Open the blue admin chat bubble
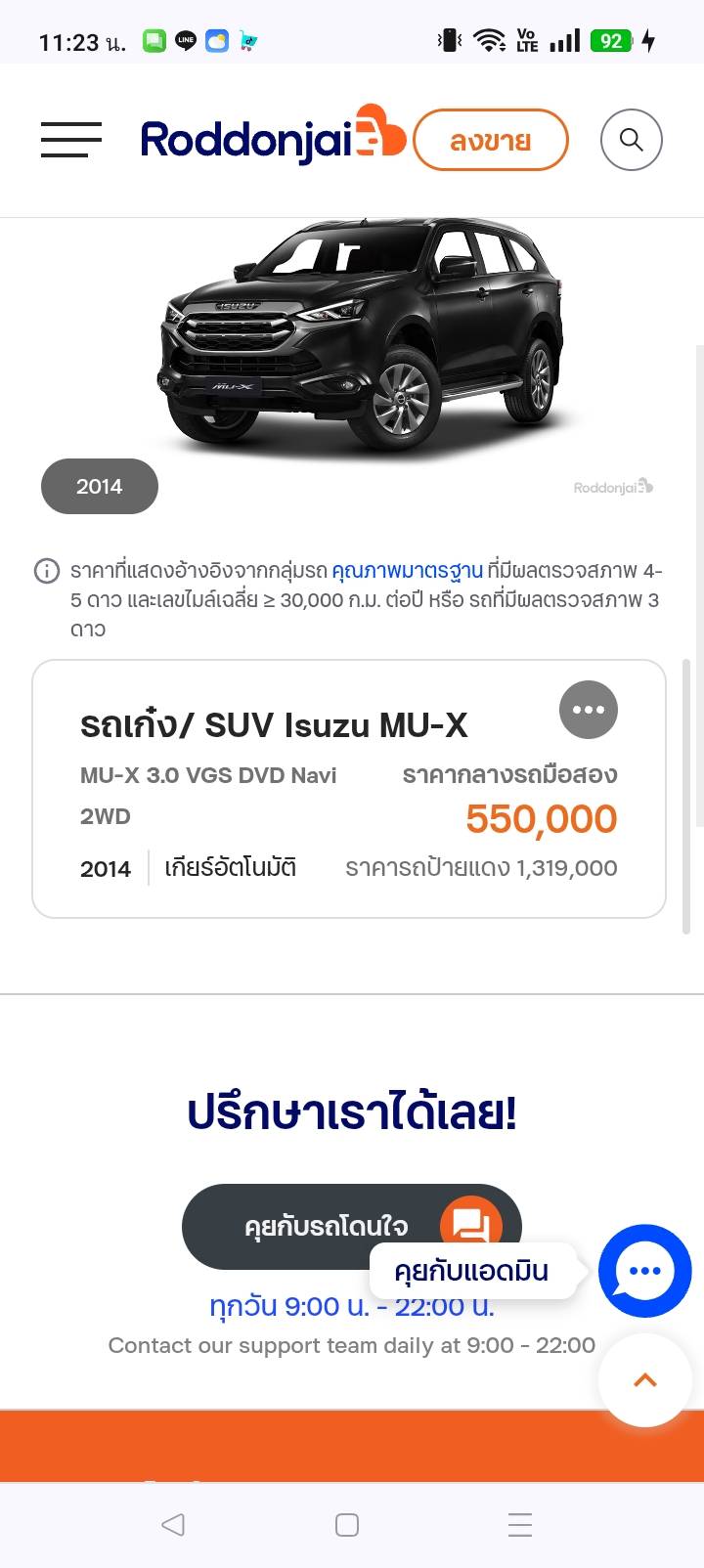 coord(644,1271)
